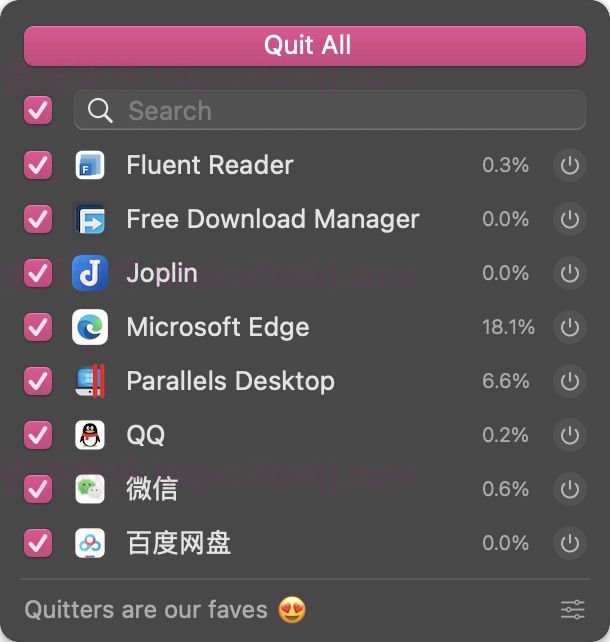
Task: Uncheck the Microsoft Edge checkbox
Action: point(38,327)
